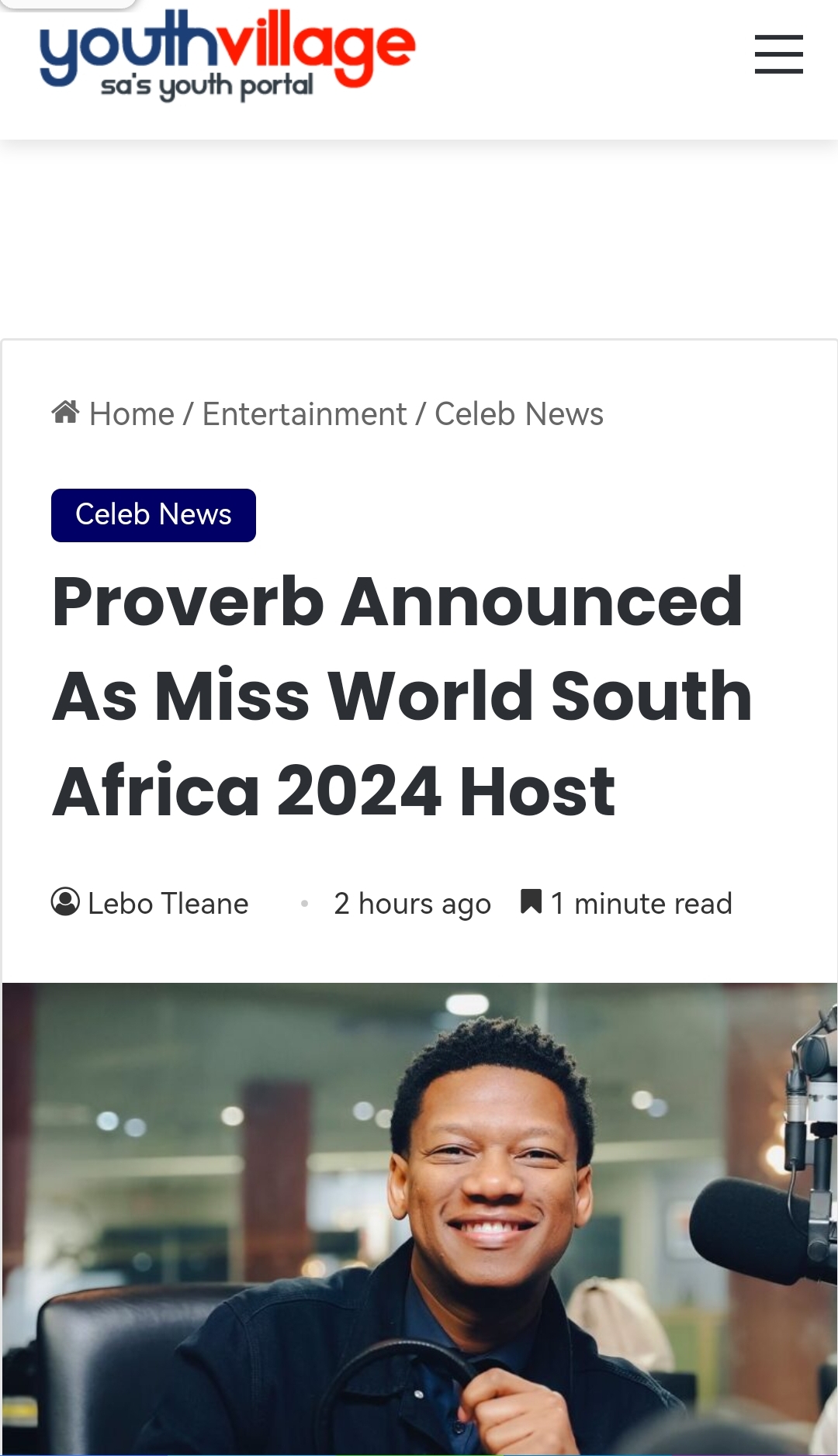This screenshot has height=1456, width=838.
Task: Select the Celeb News category tag
Action: 154,515
